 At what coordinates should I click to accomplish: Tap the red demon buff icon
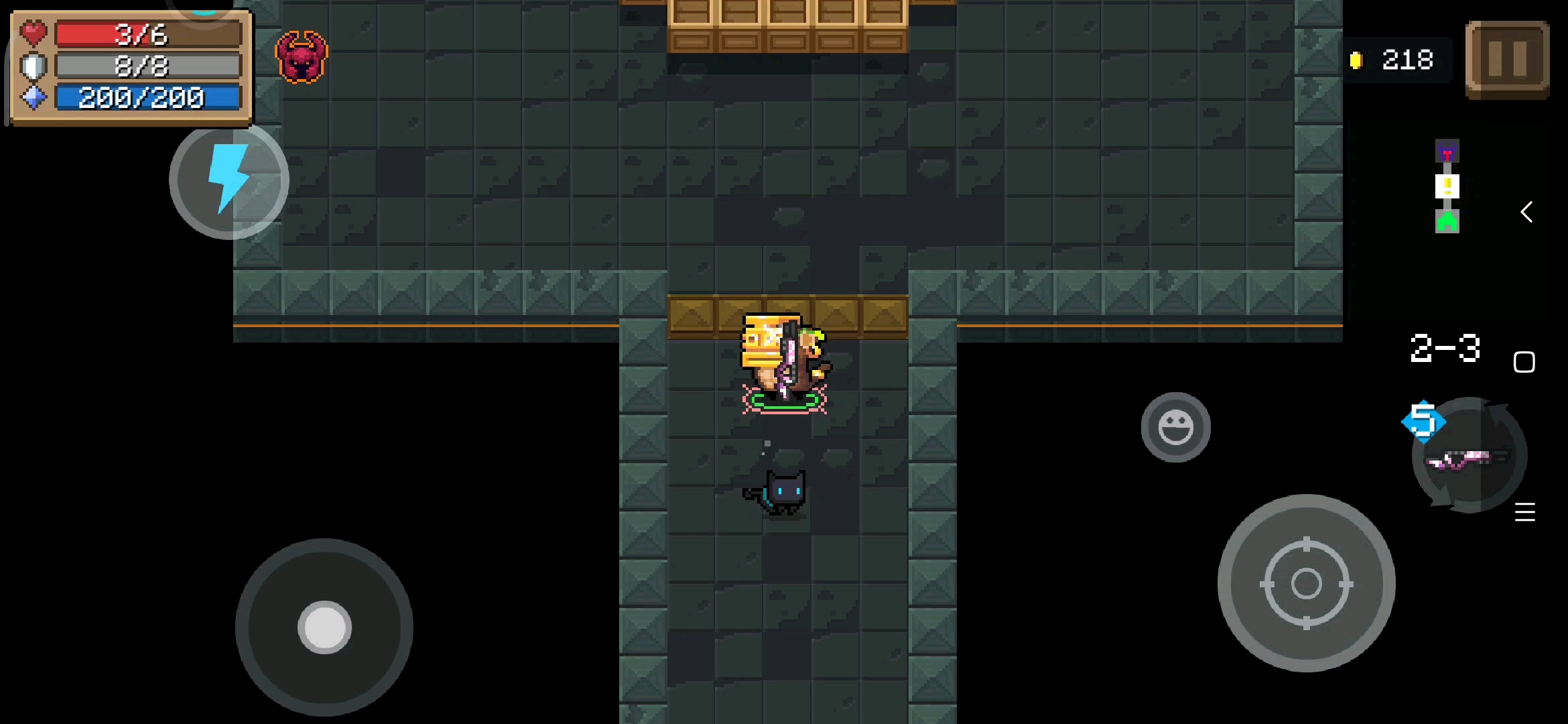point(302,58)
